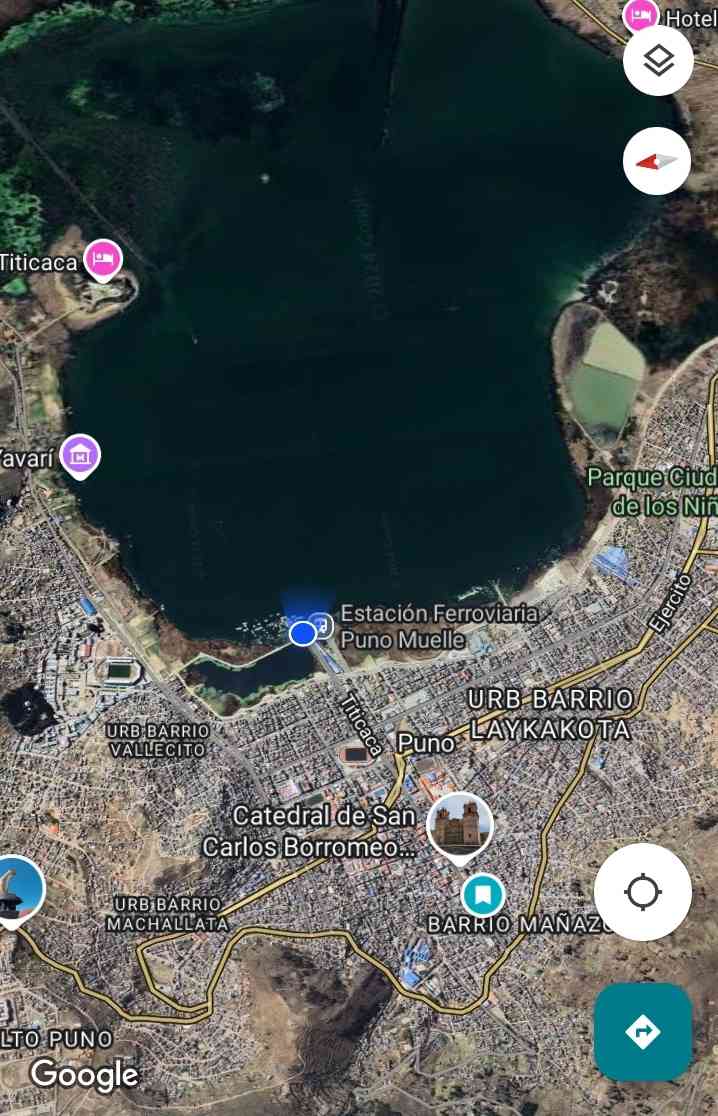
Task: Open Catedral de San Carlos Borromeo photo marker
Action: [460, 826]
